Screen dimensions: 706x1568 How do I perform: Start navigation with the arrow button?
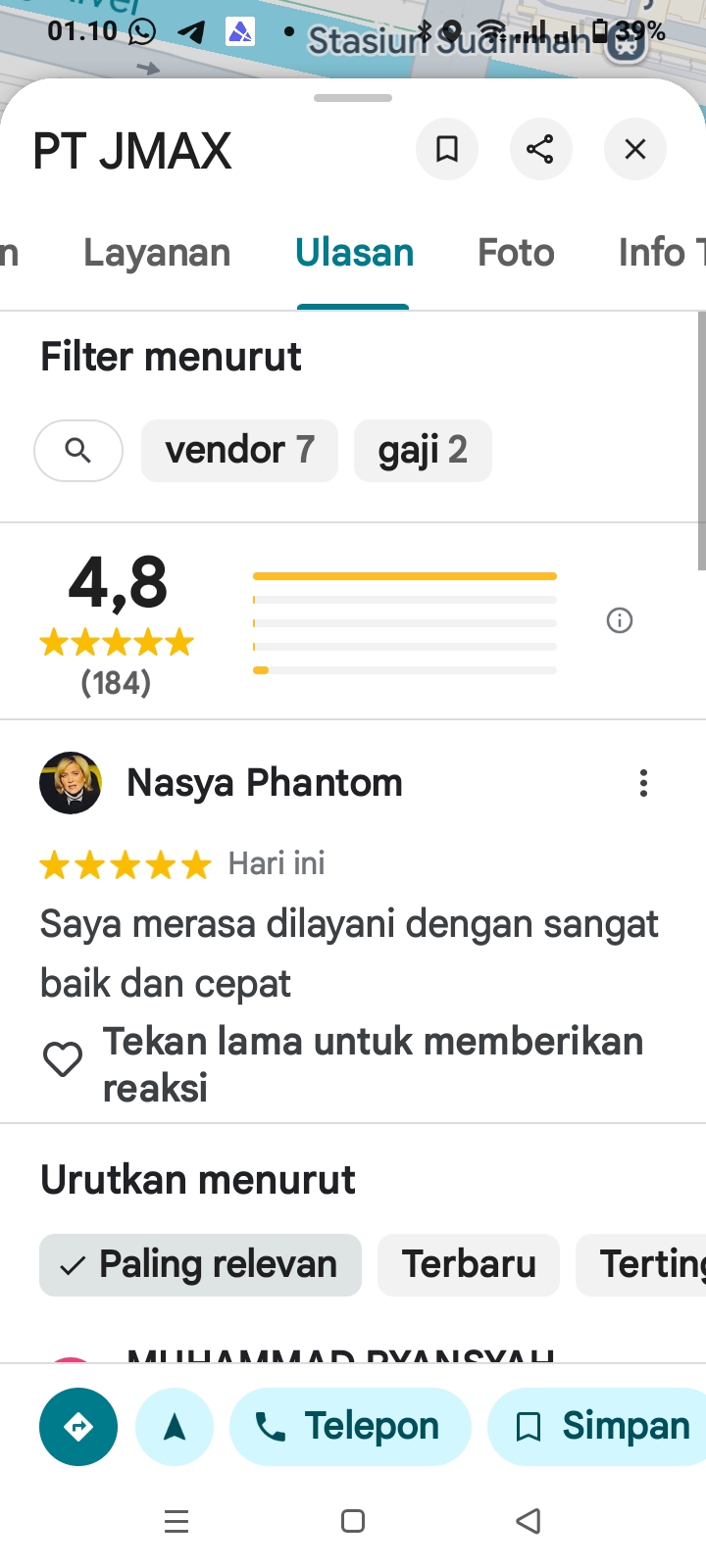point(175,1427)
